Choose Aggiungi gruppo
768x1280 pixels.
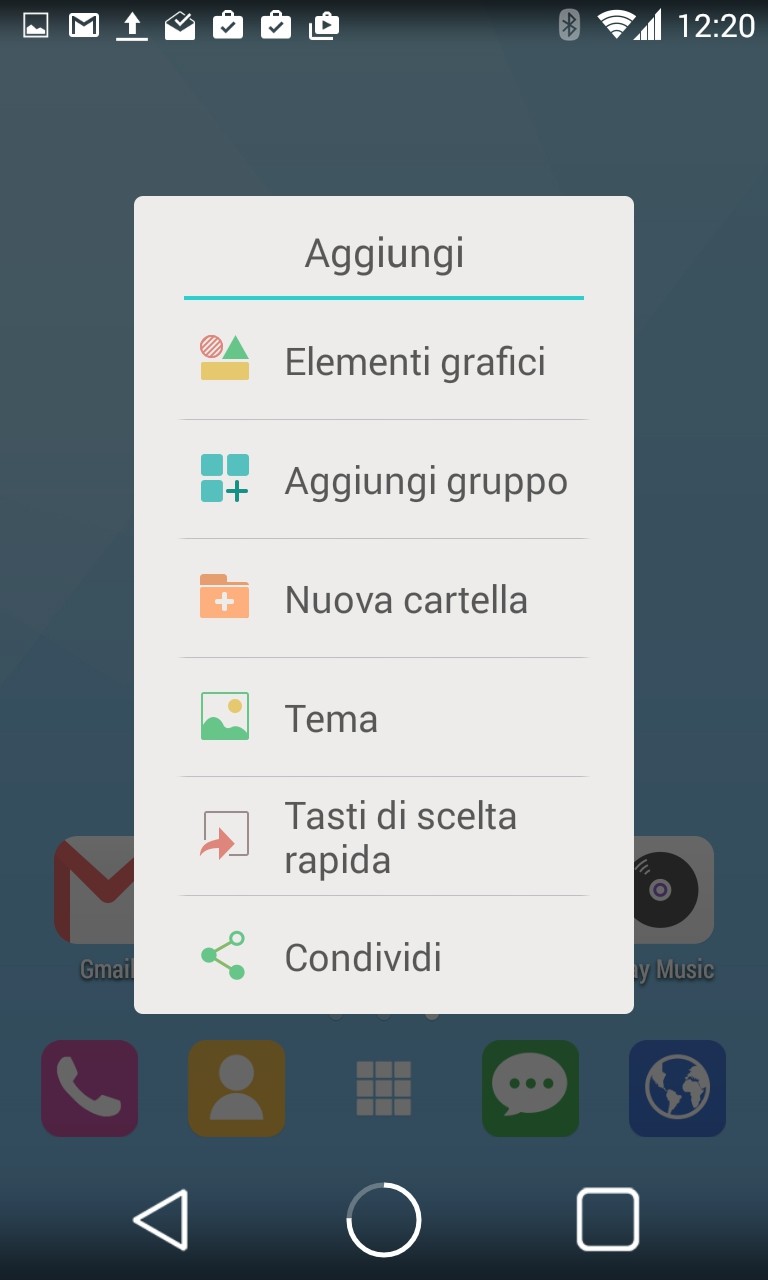point(384,480)
